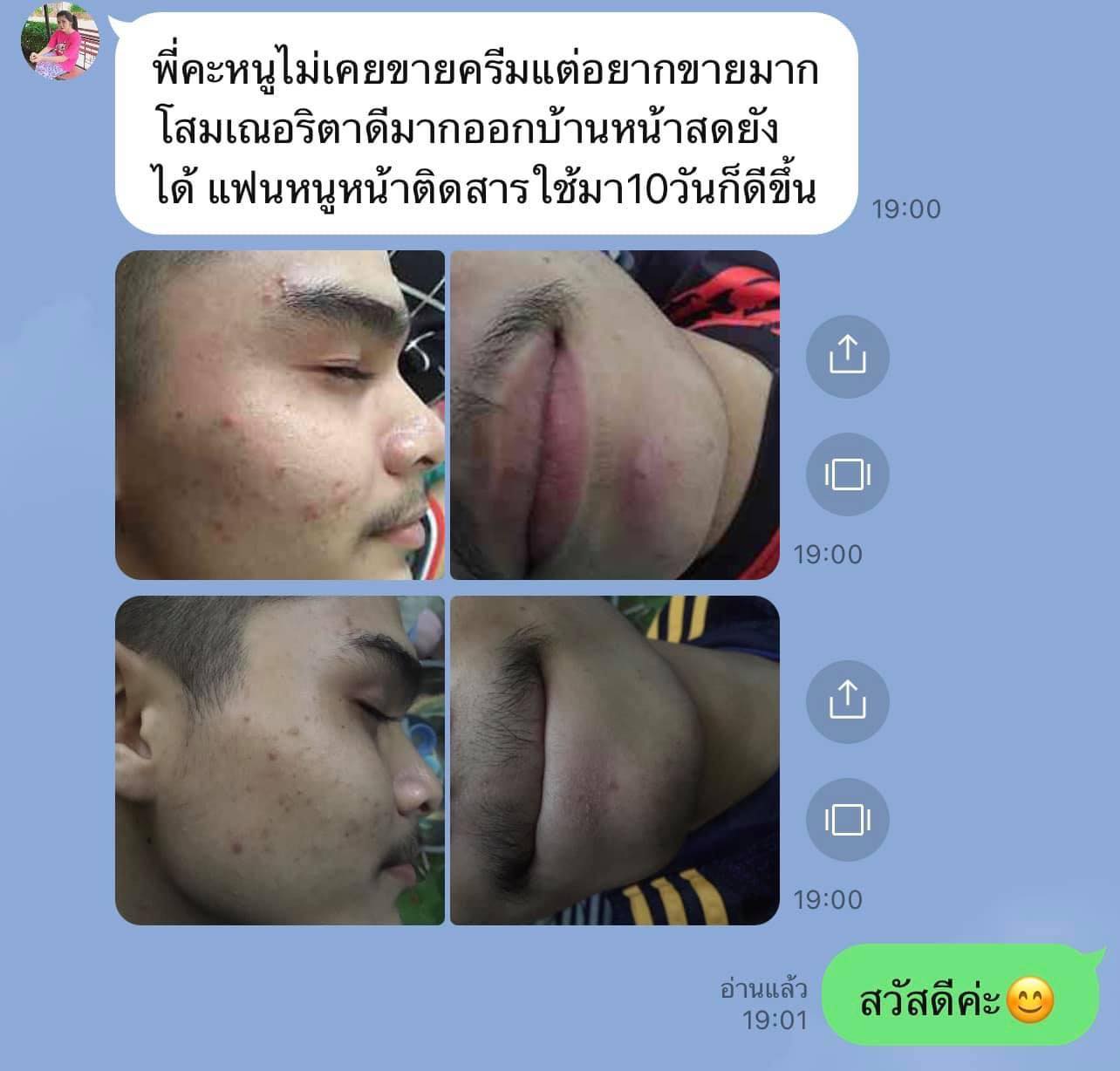Open the chin close-up with red jersey
Viewport: 1120px width, 1071px height.
click(x=614, y=415)
